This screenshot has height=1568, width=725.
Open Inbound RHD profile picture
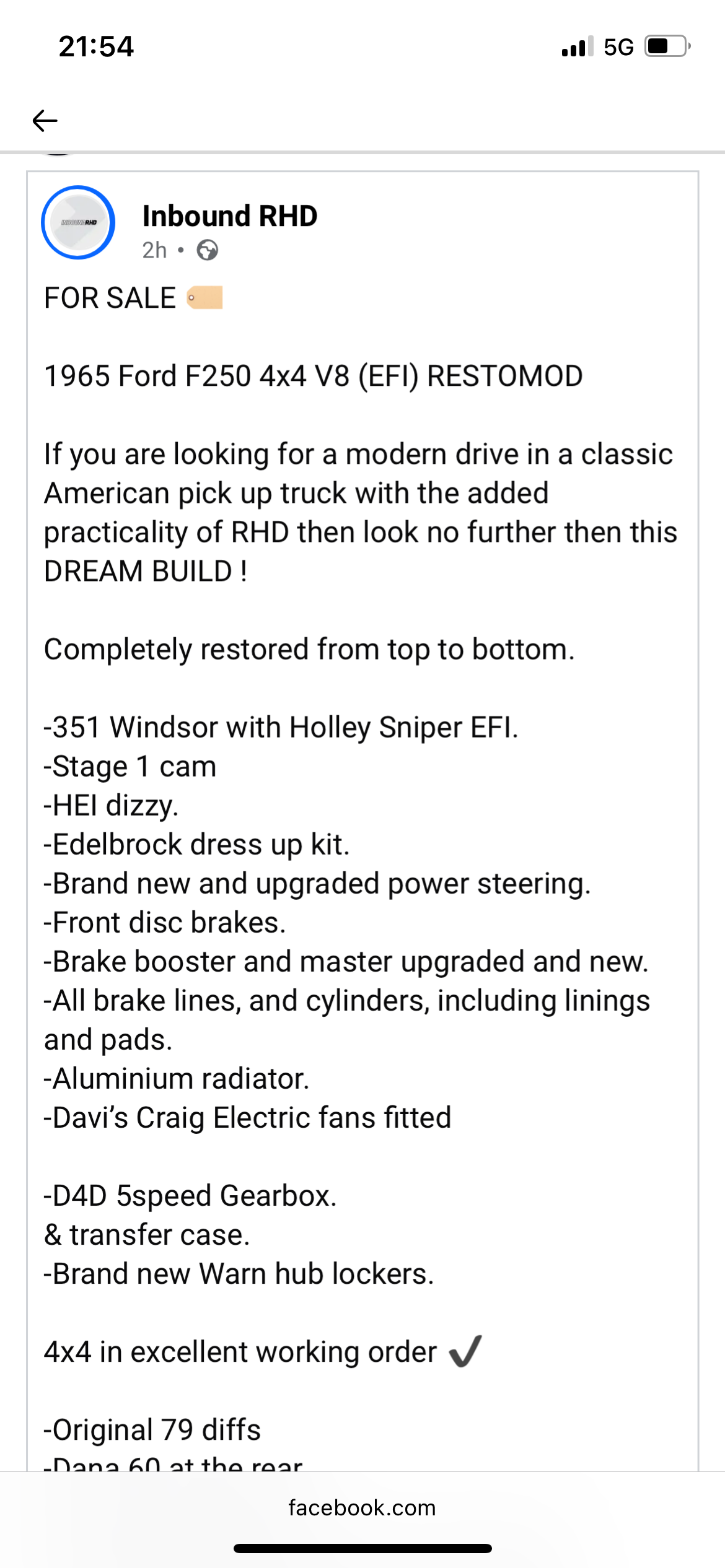(x=78, y=222)
